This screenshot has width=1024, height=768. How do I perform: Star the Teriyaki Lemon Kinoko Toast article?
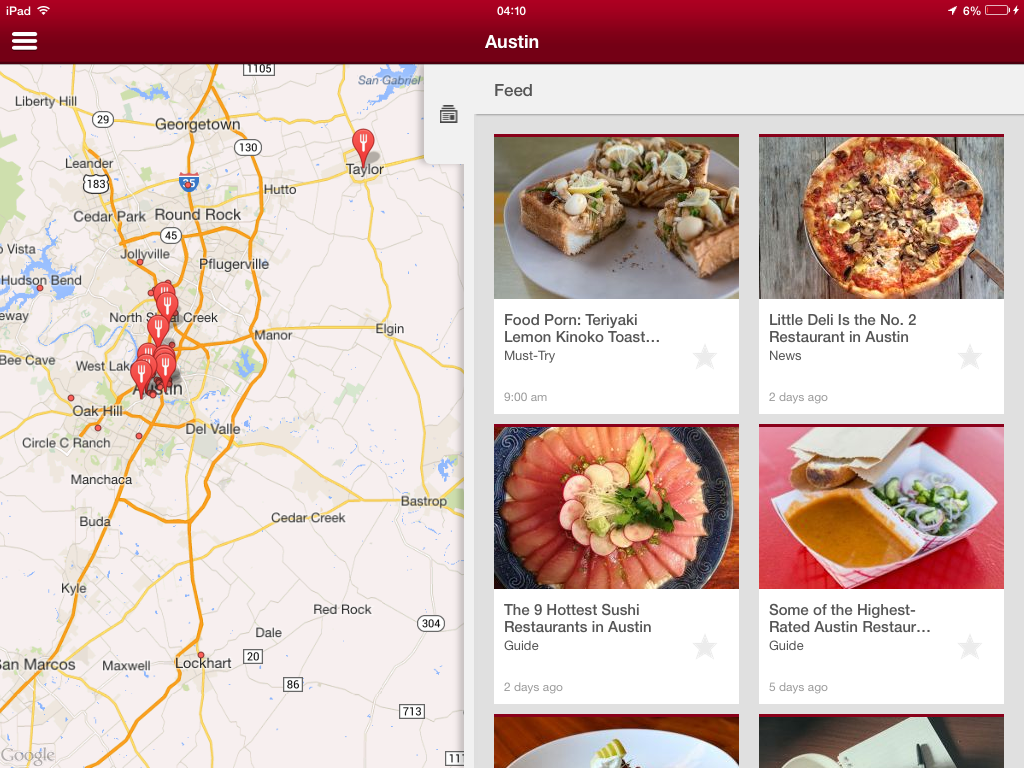click(705, 357)
